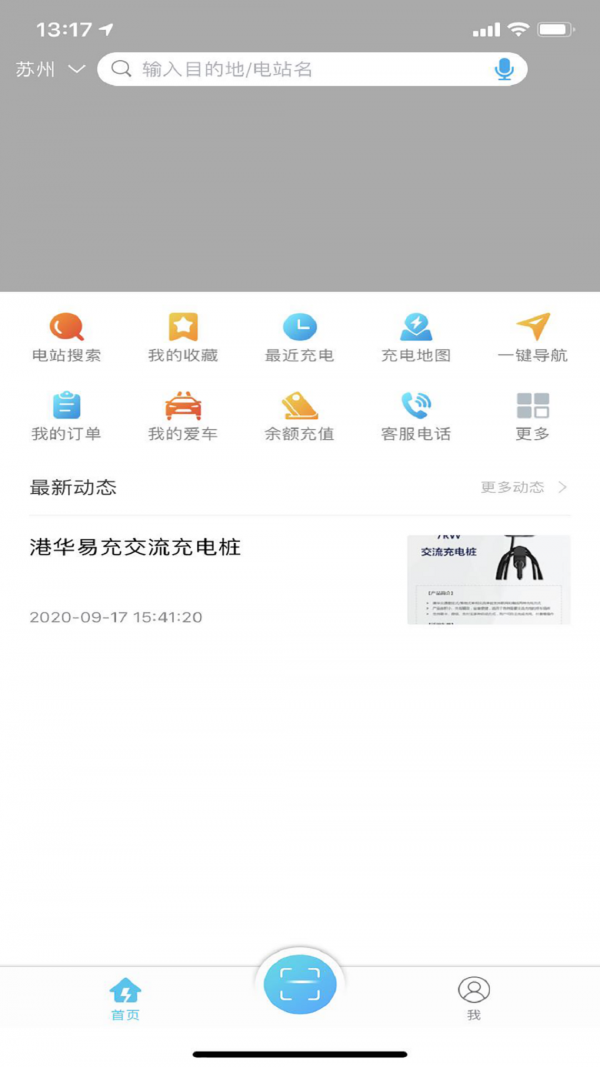Go to 我的收藏 favorites
Screen dimensions: 600x1067
tap(183, 338)
